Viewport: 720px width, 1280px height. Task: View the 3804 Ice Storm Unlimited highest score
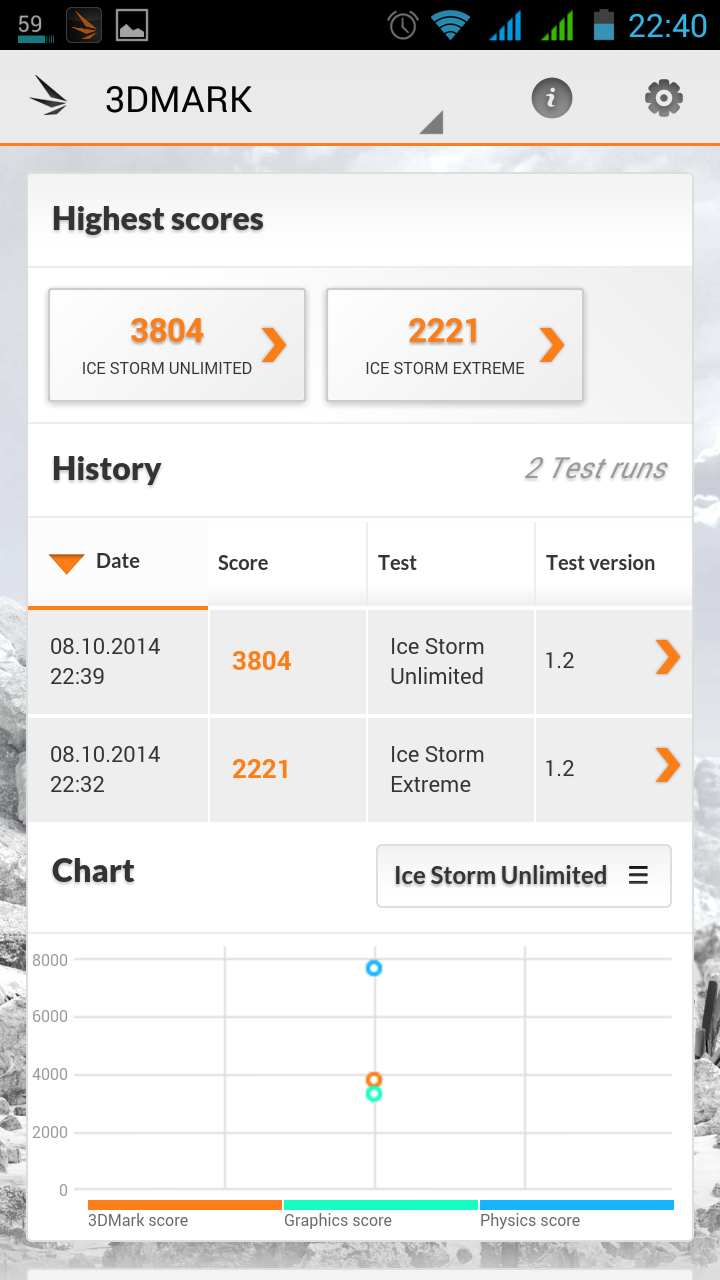[x=177, y=345]
